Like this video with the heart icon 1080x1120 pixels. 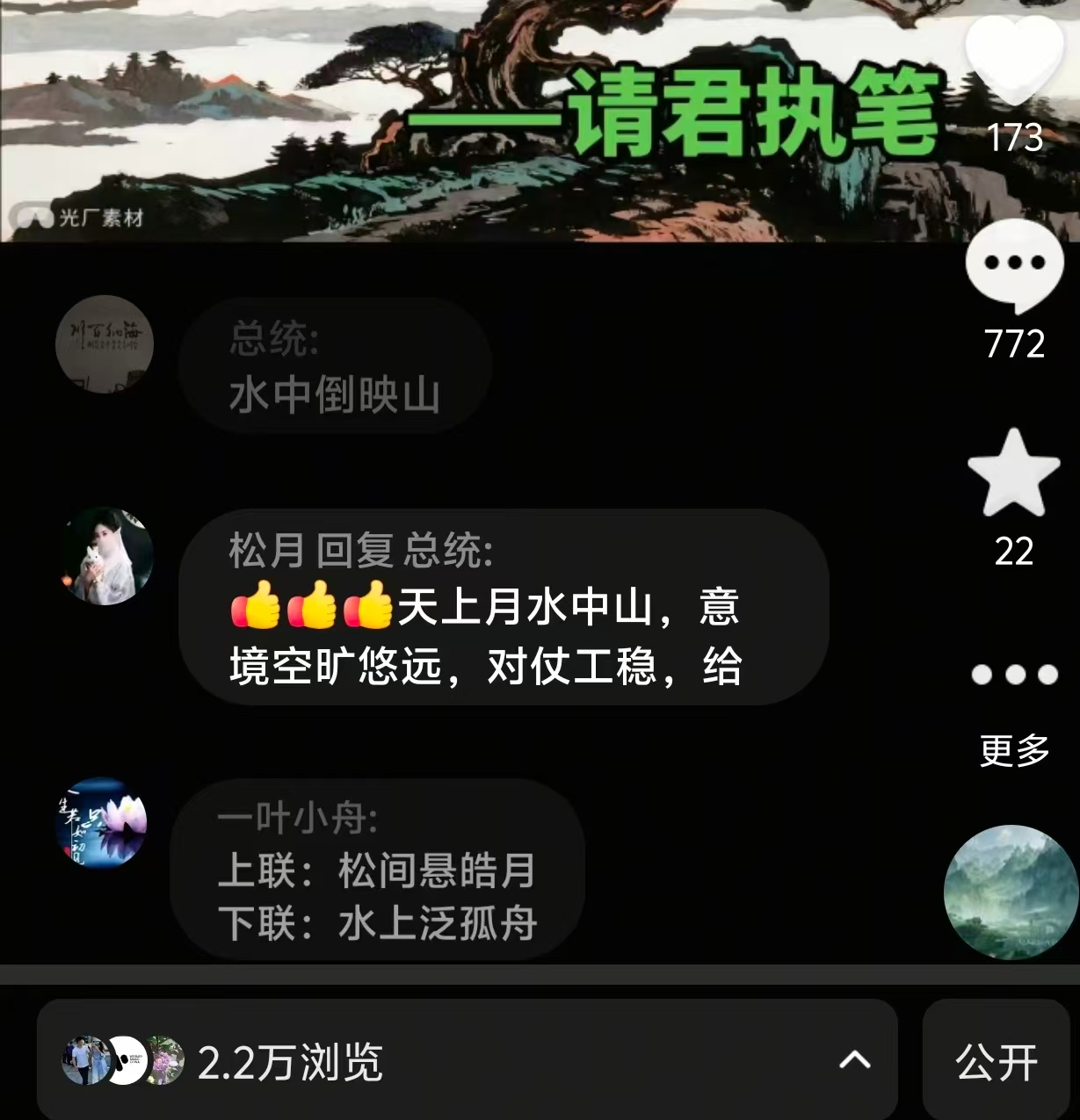pos(1014,61)
